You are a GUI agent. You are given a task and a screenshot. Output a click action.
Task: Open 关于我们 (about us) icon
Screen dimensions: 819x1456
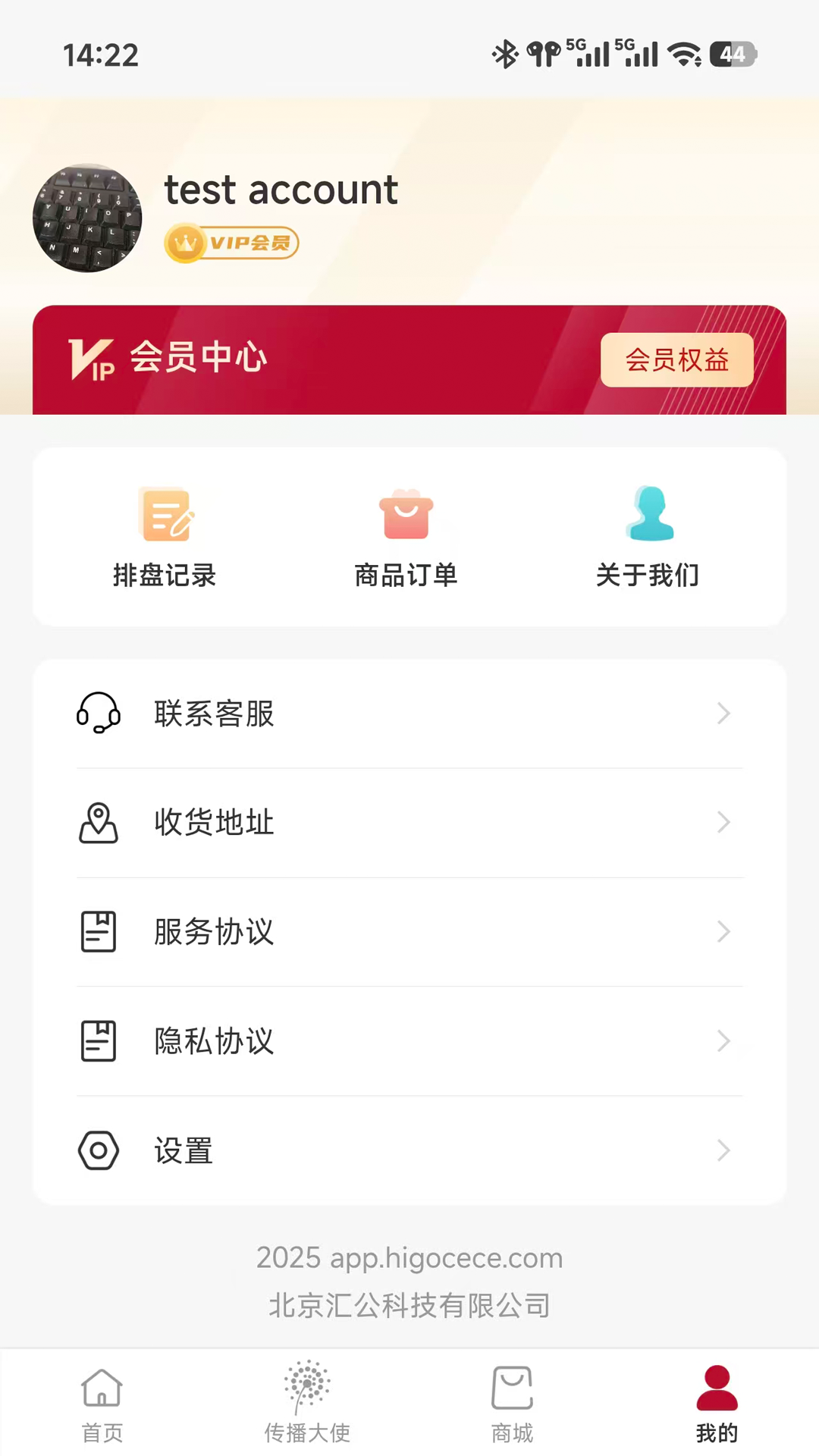pos(648,515)
